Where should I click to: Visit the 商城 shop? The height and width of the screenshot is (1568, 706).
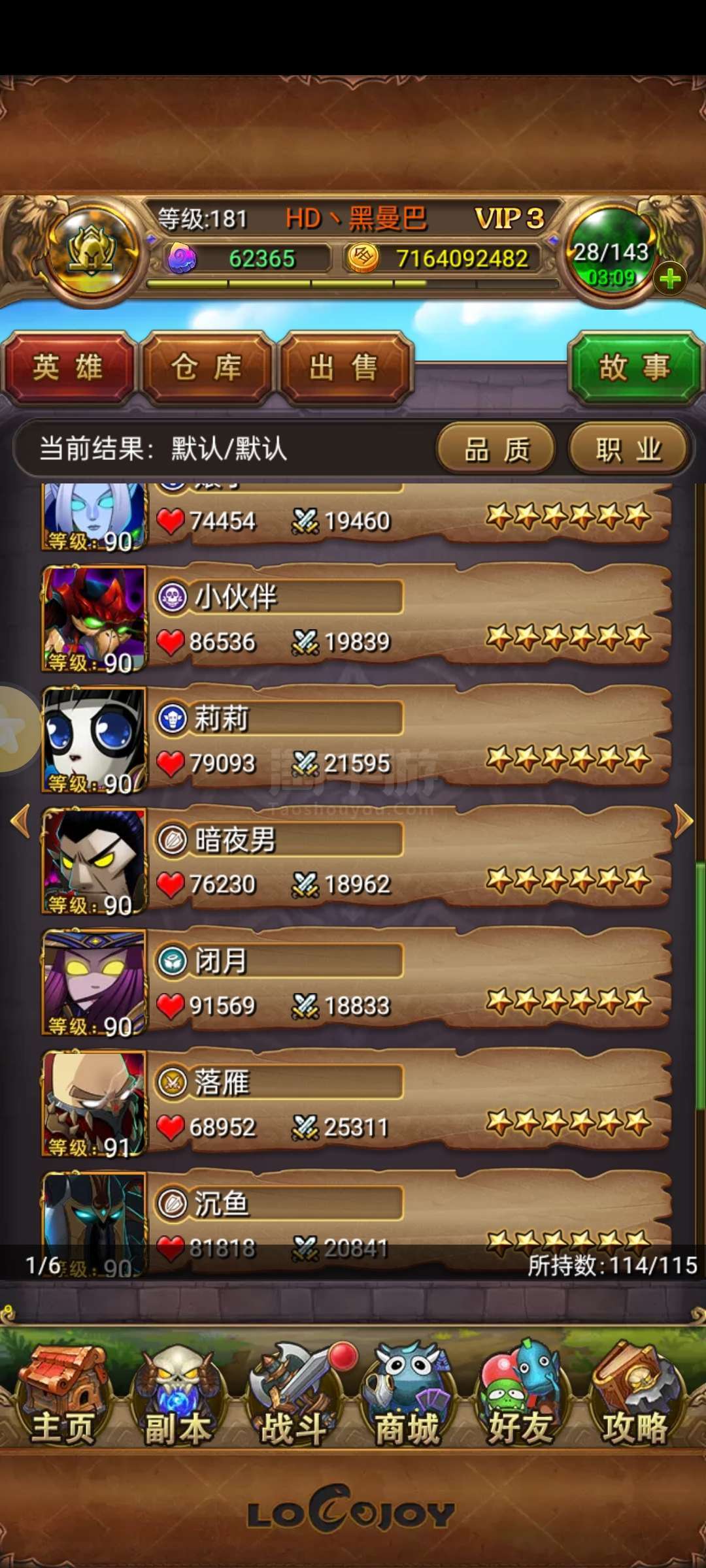[407, 1395]
